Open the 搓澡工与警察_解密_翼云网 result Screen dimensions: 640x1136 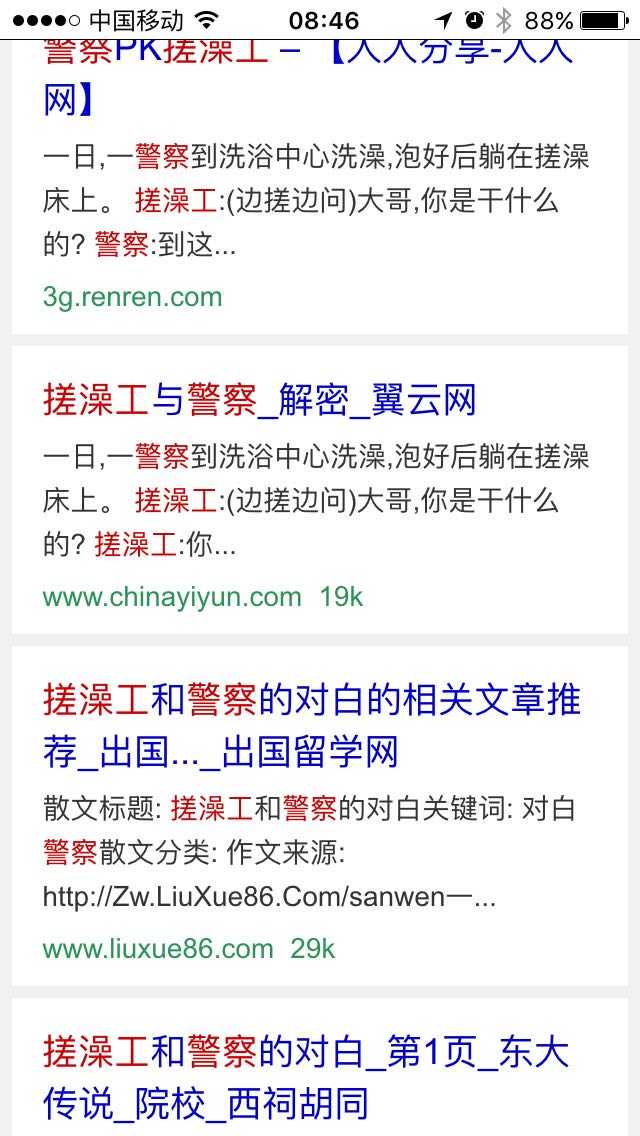click(260, 401)
